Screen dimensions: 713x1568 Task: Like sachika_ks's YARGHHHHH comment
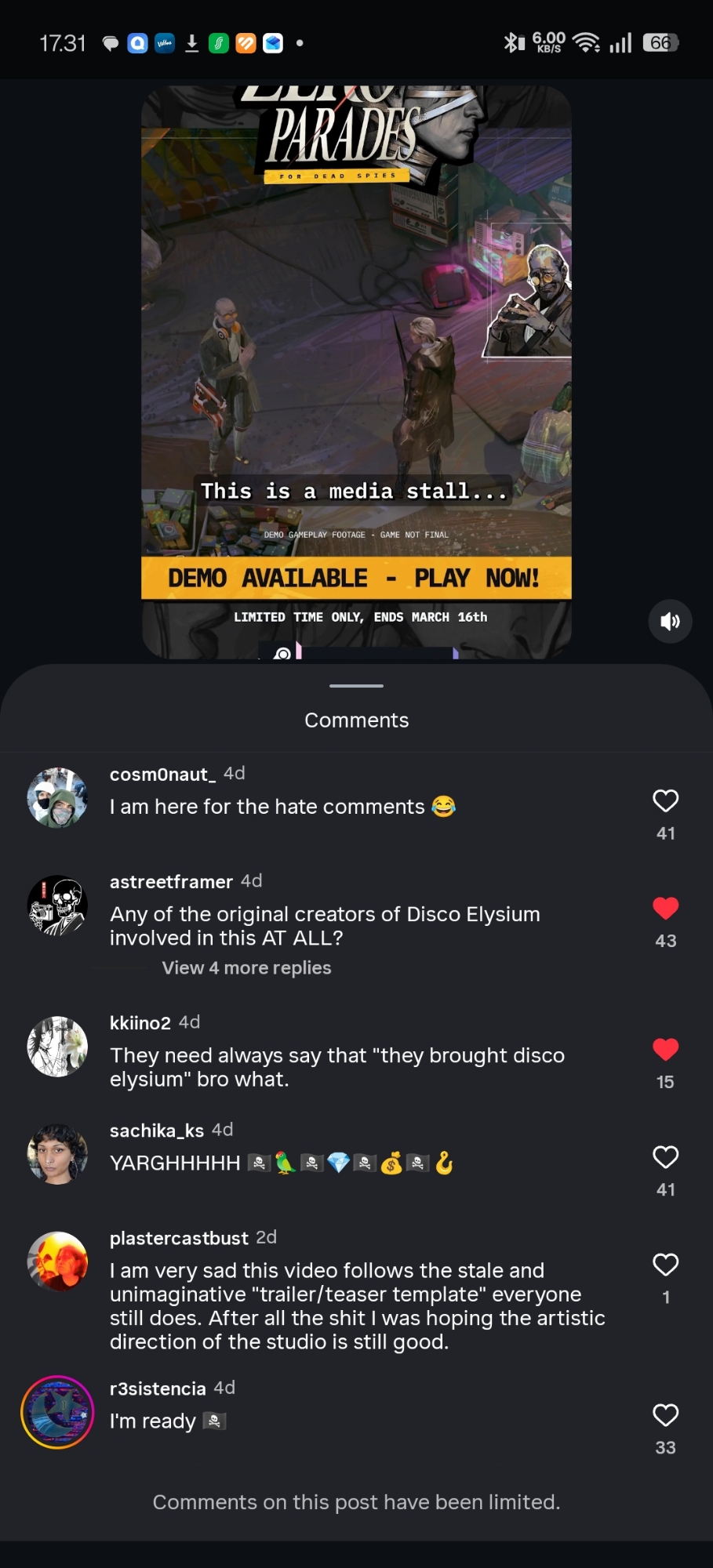coord(665,1157)
